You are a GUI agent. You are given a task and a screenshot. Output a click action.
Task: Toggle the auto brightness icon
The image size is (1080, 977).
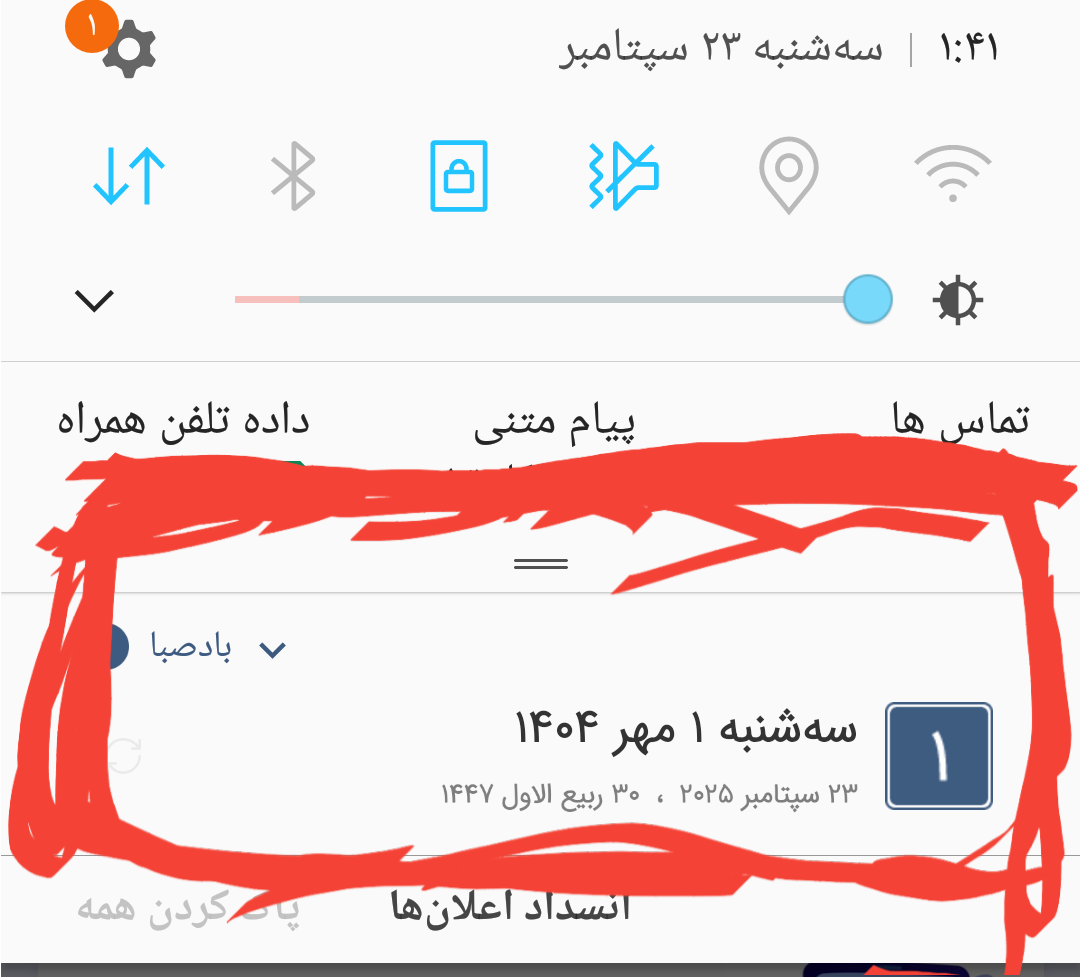(958, 300)
